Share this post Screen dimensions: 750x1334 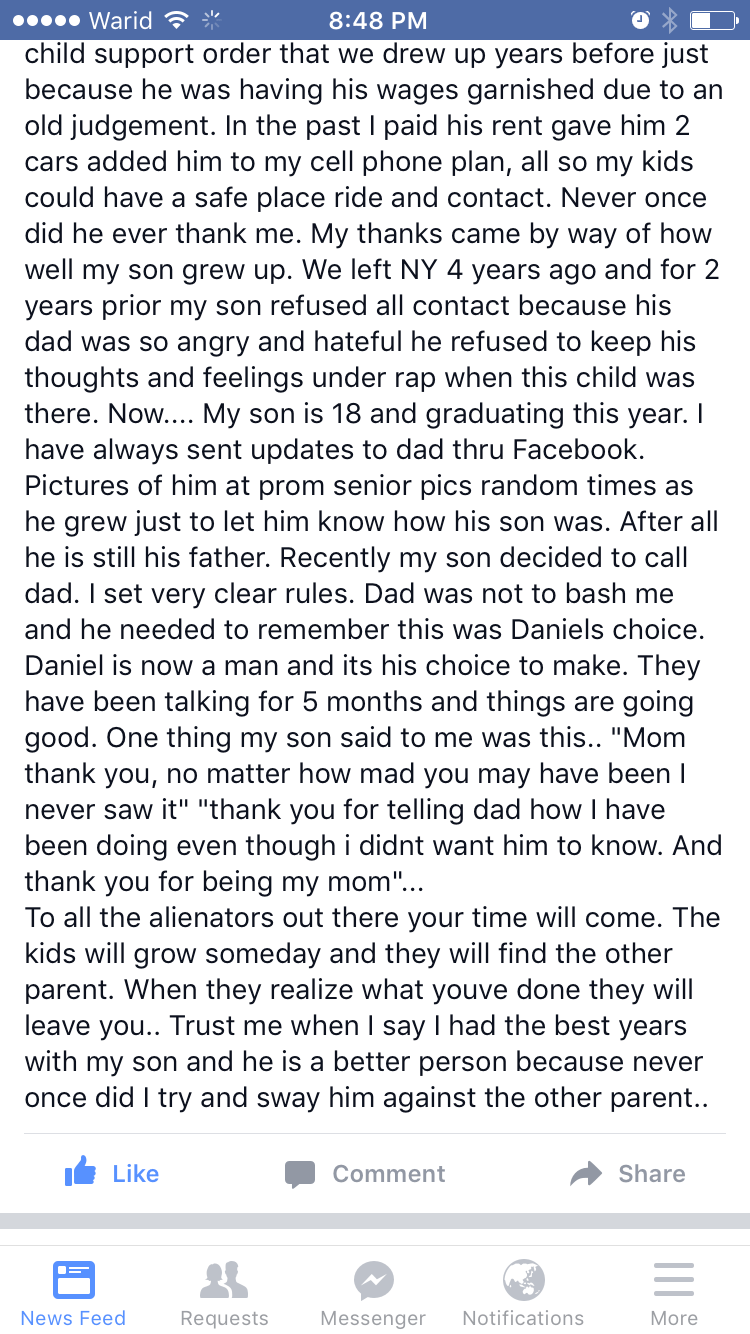pos(628,1173)
